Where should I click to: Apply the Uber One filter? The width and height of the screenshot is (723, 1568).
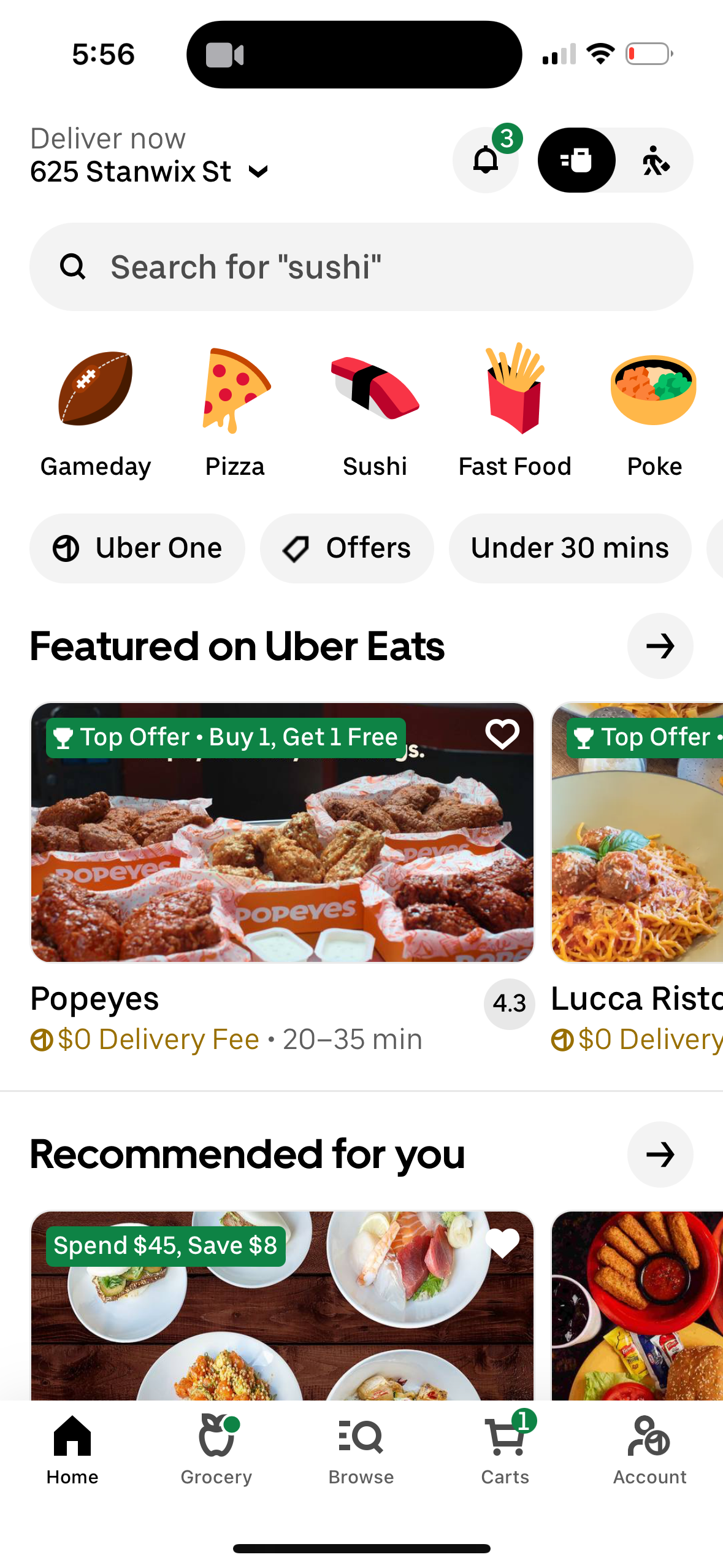click(x=137, y=548)
